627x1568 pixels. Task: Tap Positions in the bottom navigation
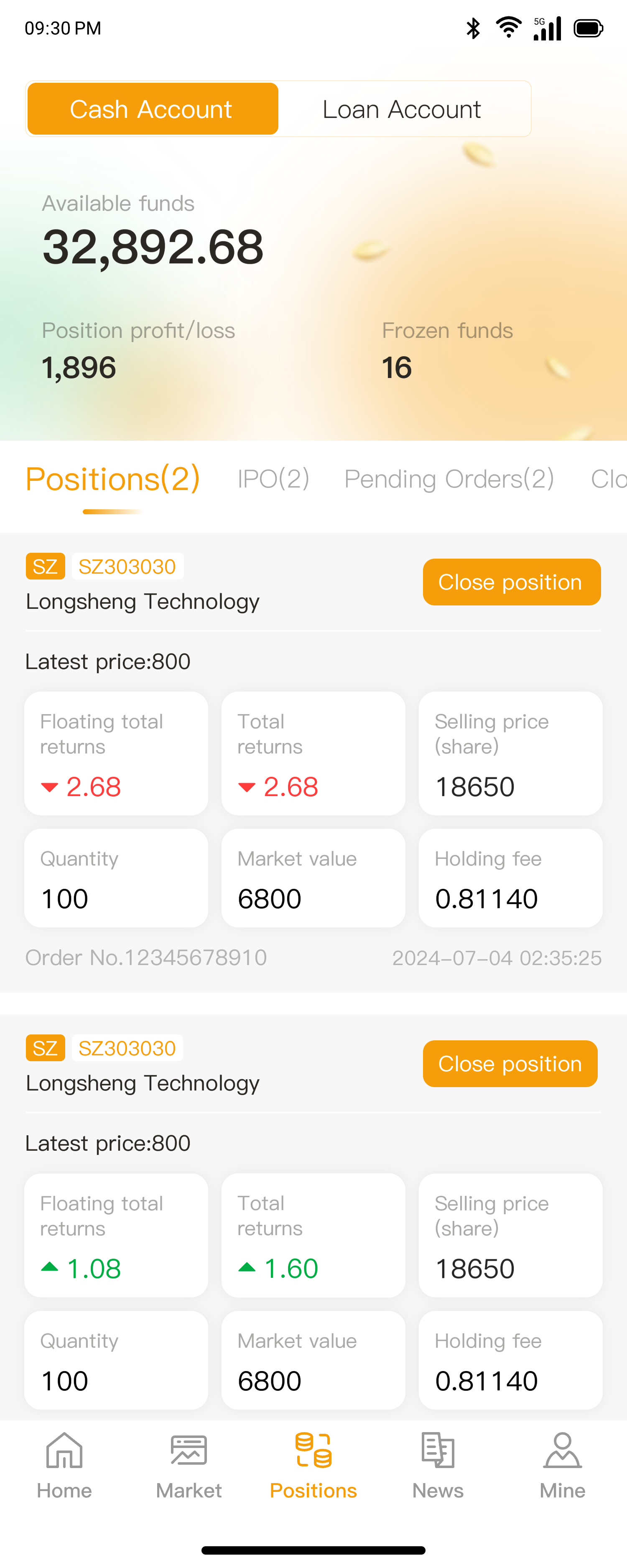tap(313, 1466)
